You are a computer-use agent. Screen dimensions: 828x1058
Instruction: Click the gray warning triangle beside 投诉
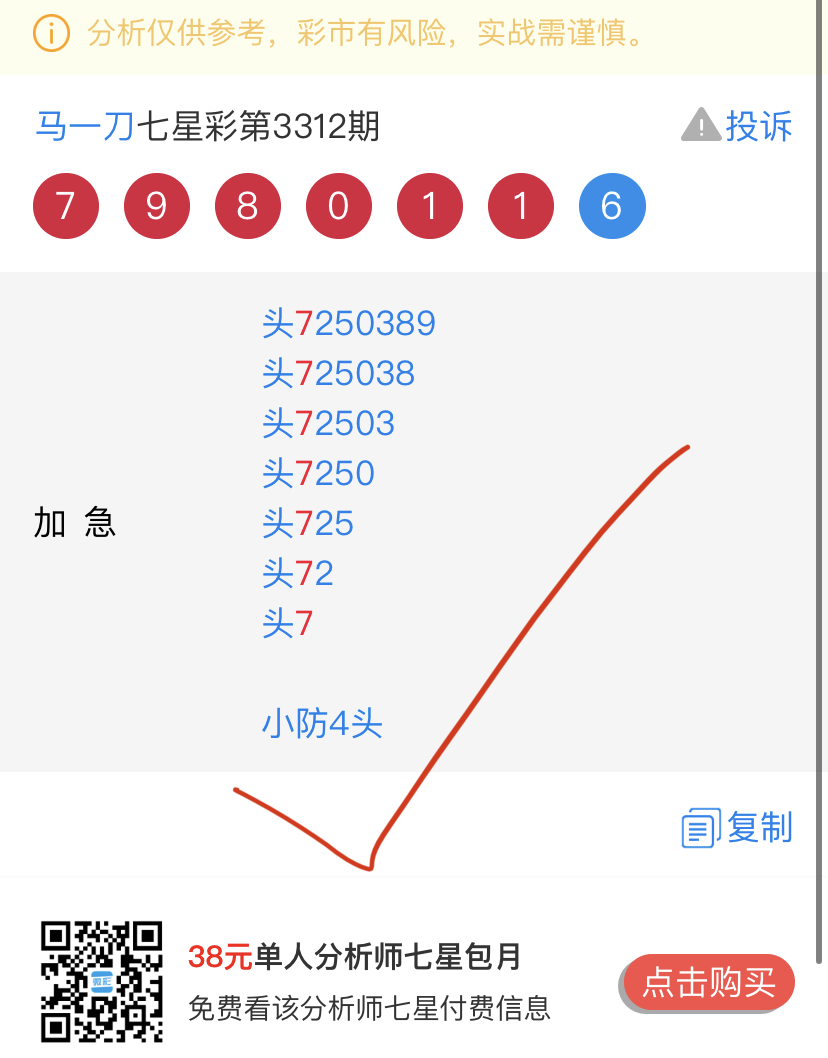click(699, 125)
